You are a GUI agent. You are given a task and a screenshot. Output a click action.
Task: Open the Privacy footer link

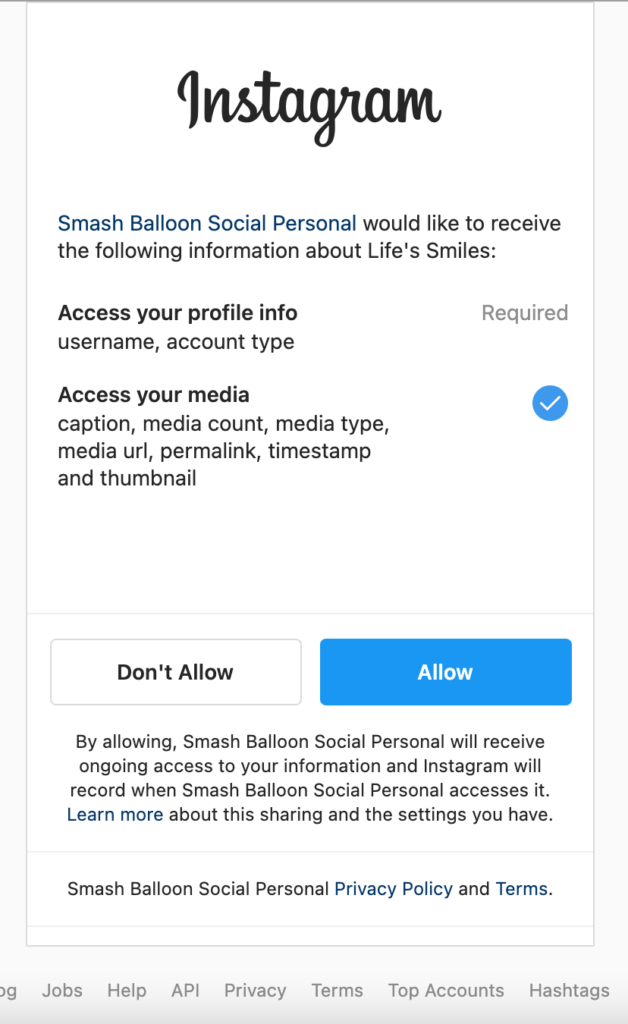255,990
